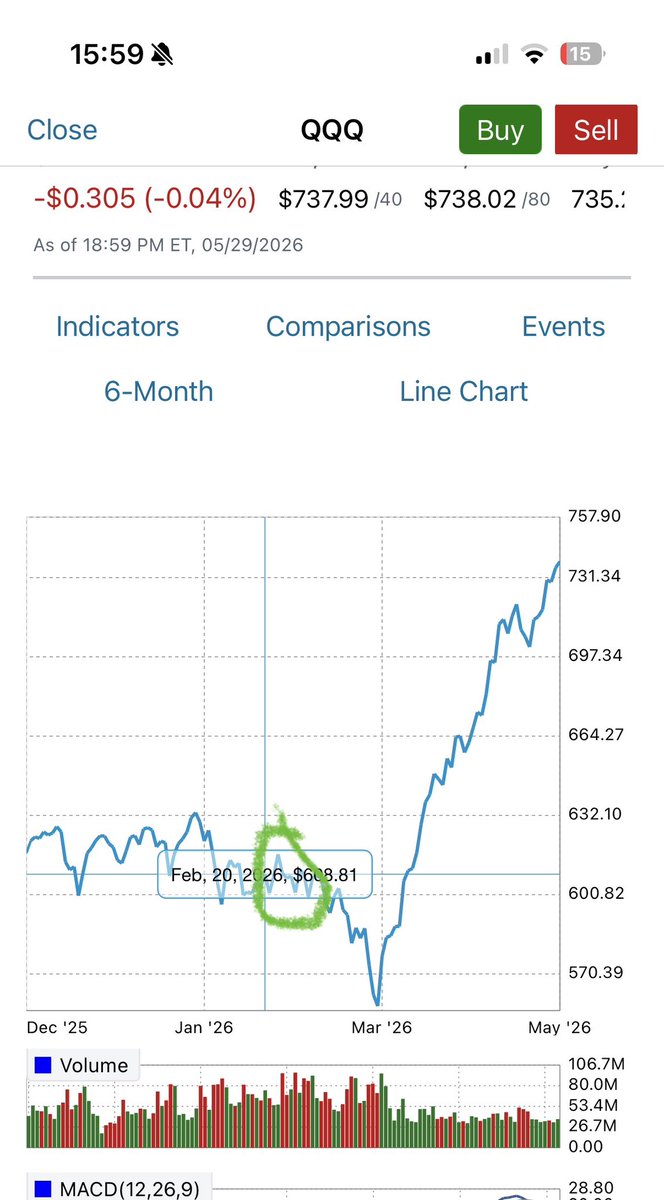Viewport: 664px width, 1200px height.
Task: Close the QQQ quote screen
Action: point(62,130)
